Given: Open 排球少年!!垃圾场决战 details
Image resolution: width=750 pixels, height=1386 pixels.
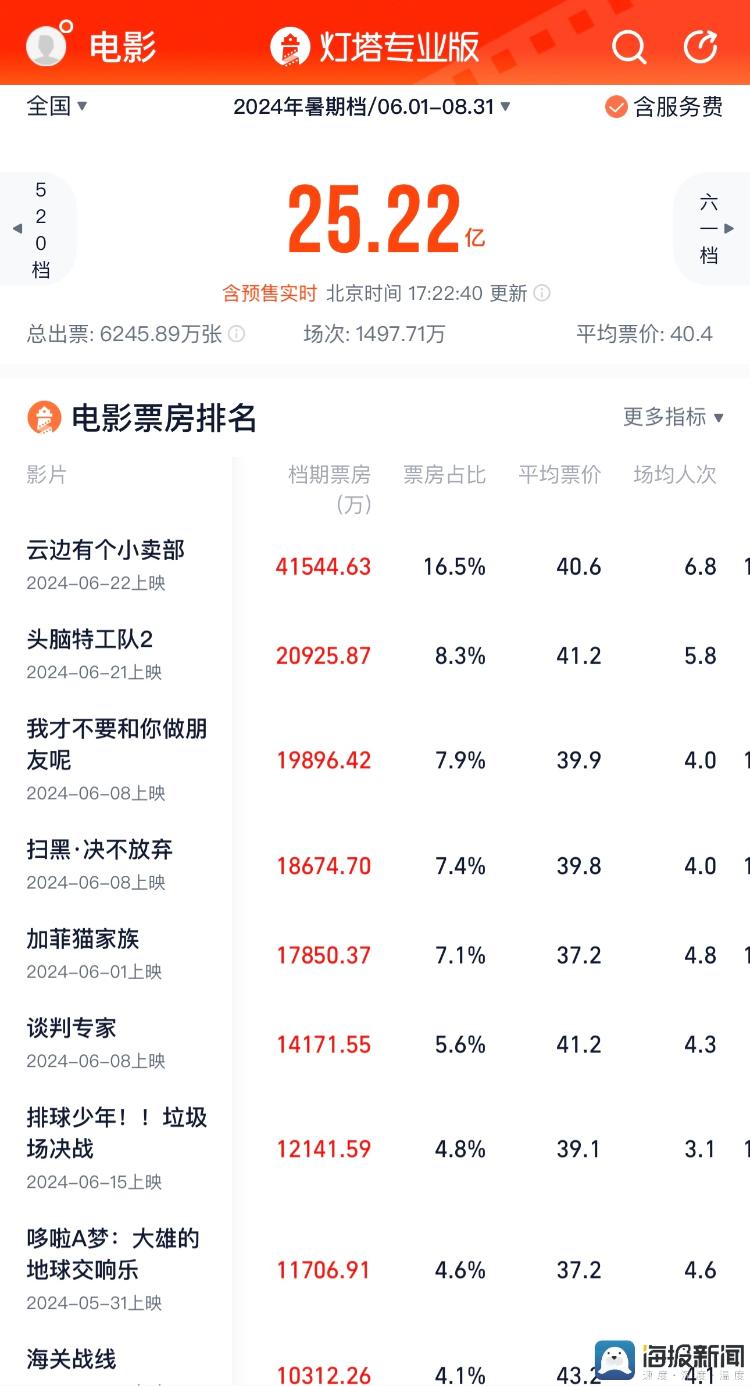Looking at the screenshot, I should (x=117, y=1148).
